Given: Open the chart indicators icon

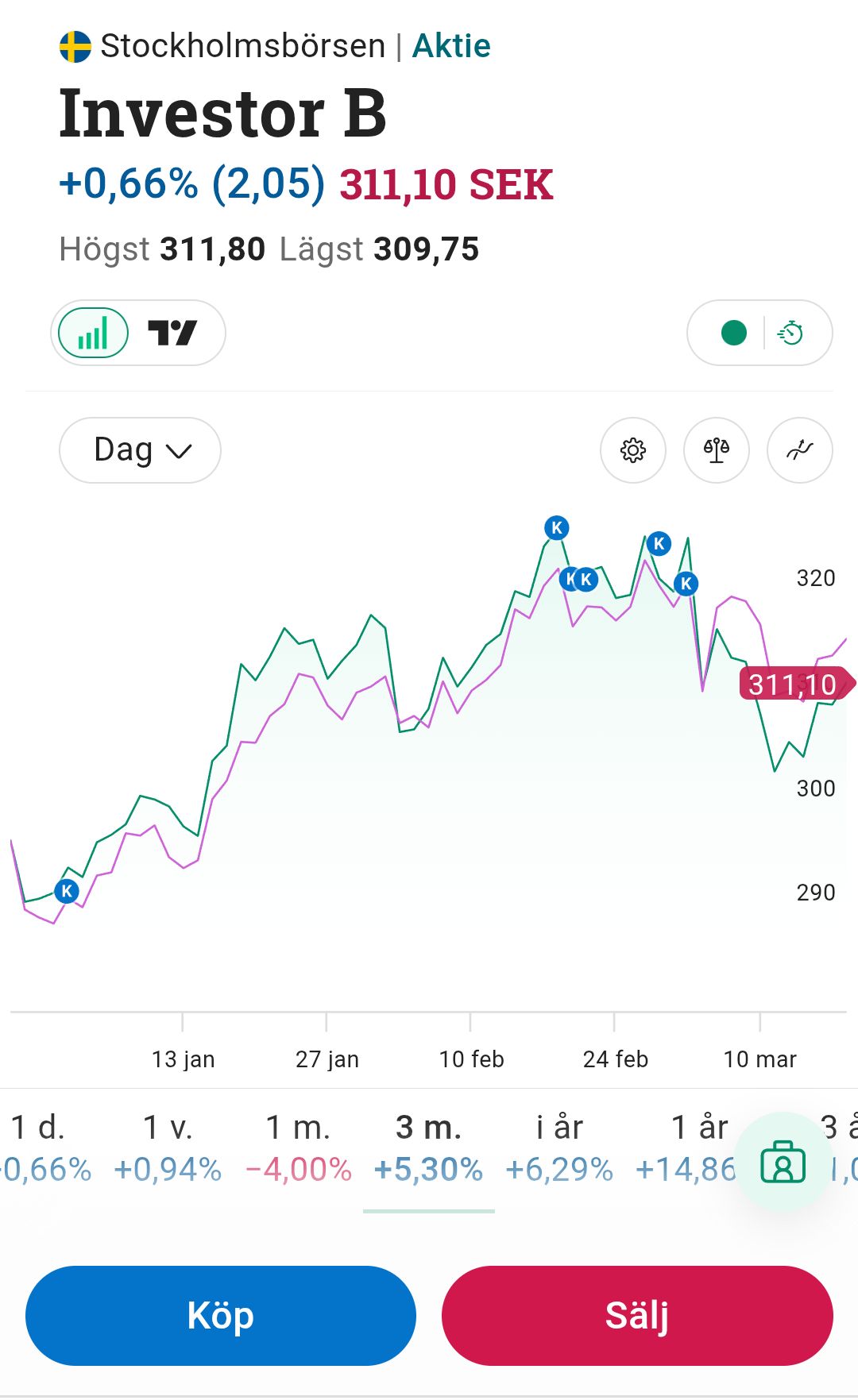Looking at the screenshot, I should [799, 450].
